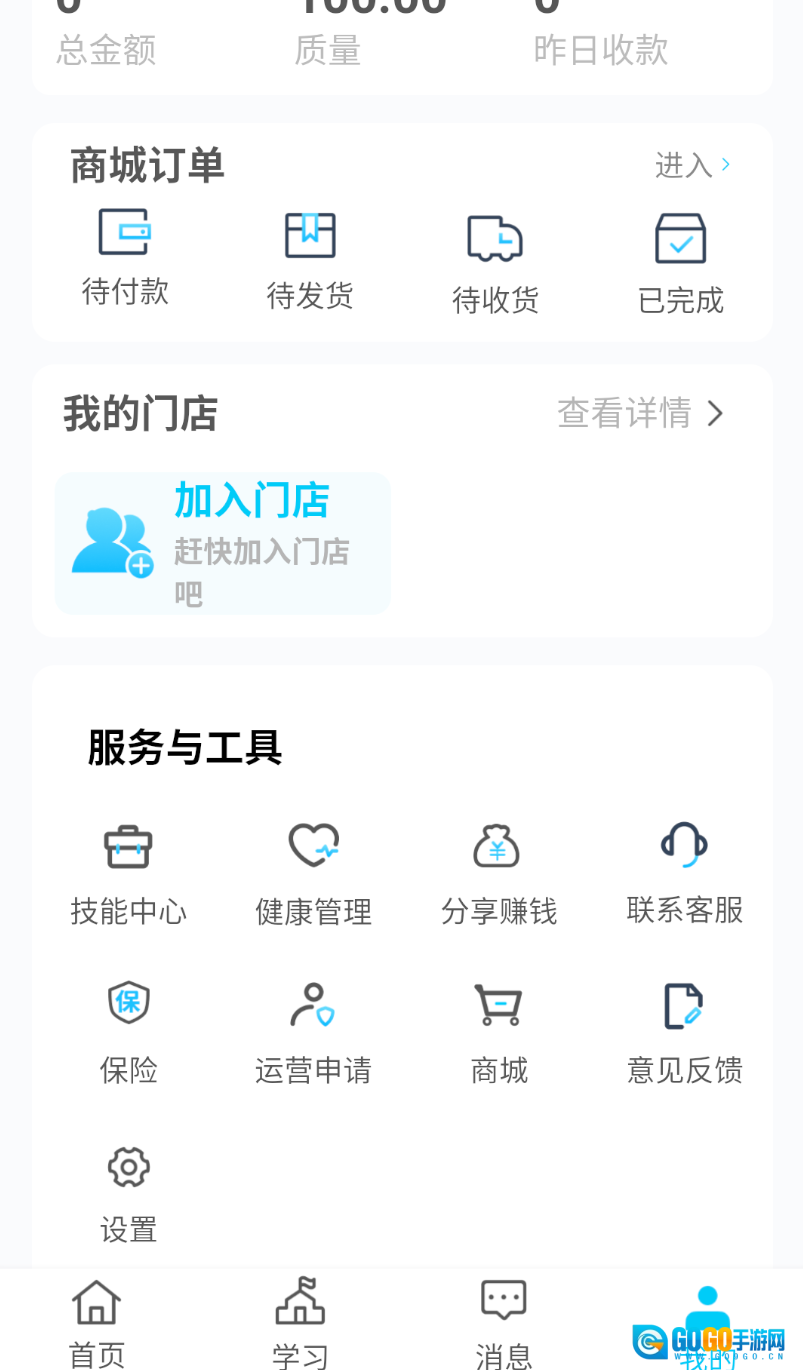The image size is (803, 1370).
Task: Submit 意见反馈 feedback
Action: [685, 1032]
